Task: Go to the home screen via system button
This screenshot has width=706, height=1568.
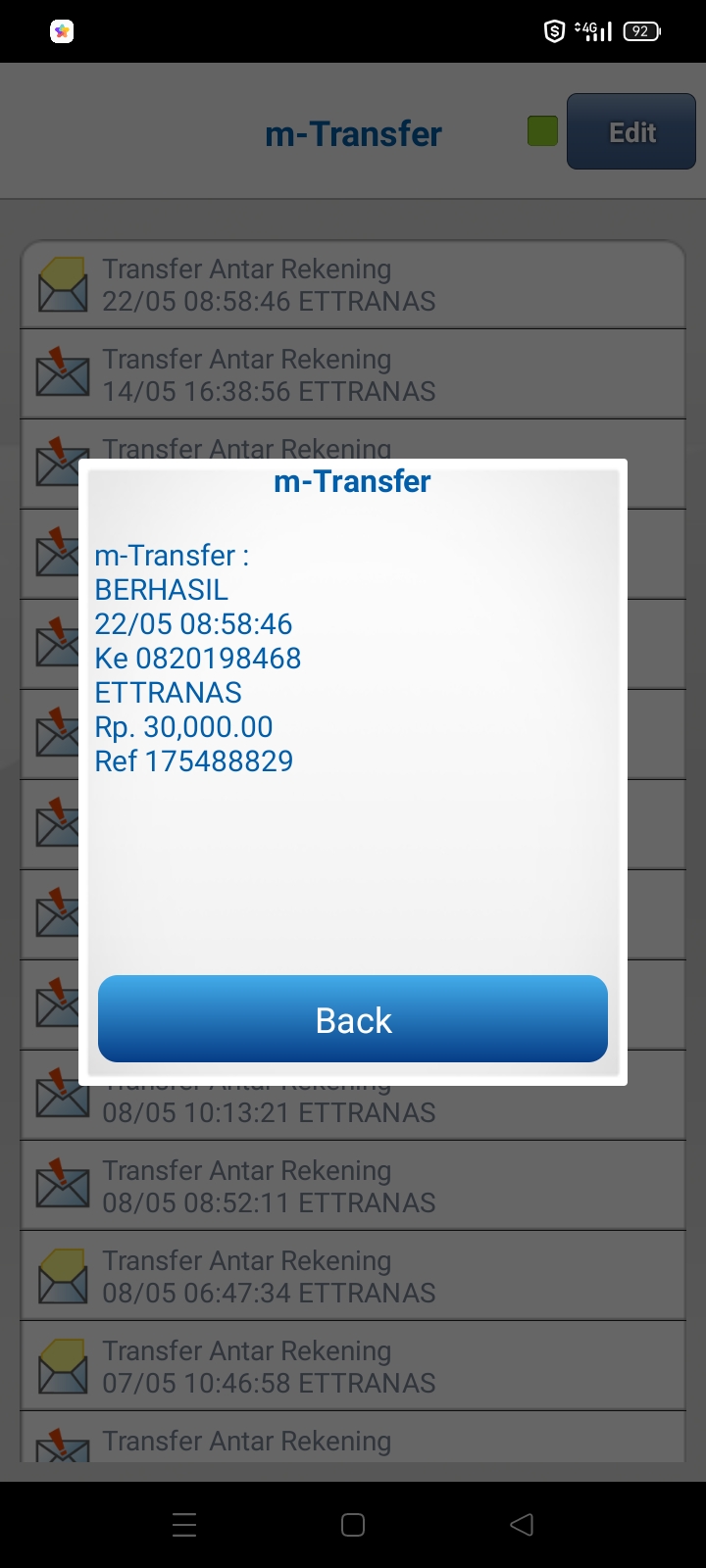Action: [353, 1525]
